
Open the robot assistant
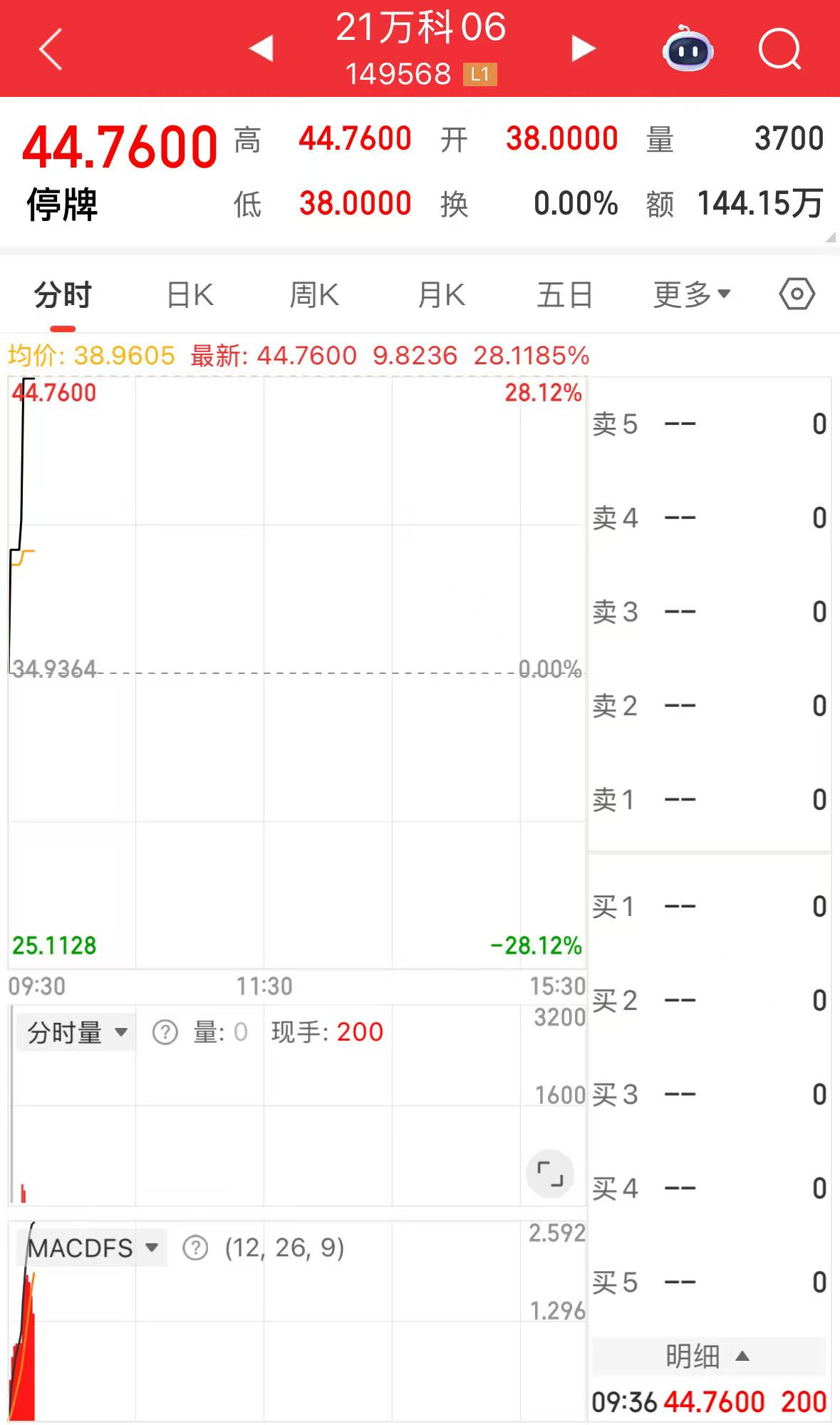[688, 49]
